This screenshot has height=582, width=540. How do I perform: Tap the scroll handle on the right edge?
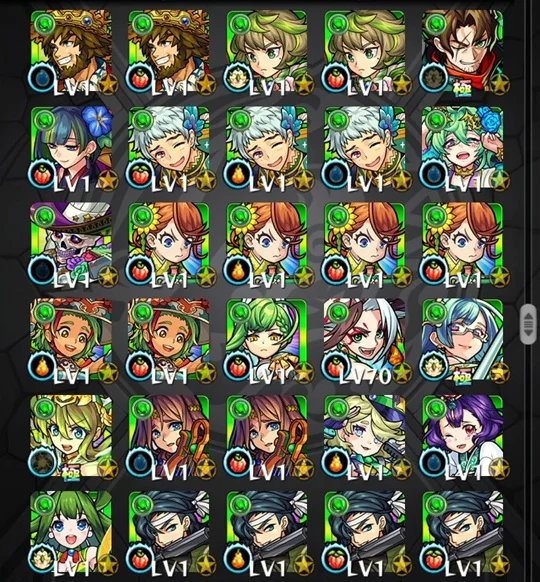(528, 324)
